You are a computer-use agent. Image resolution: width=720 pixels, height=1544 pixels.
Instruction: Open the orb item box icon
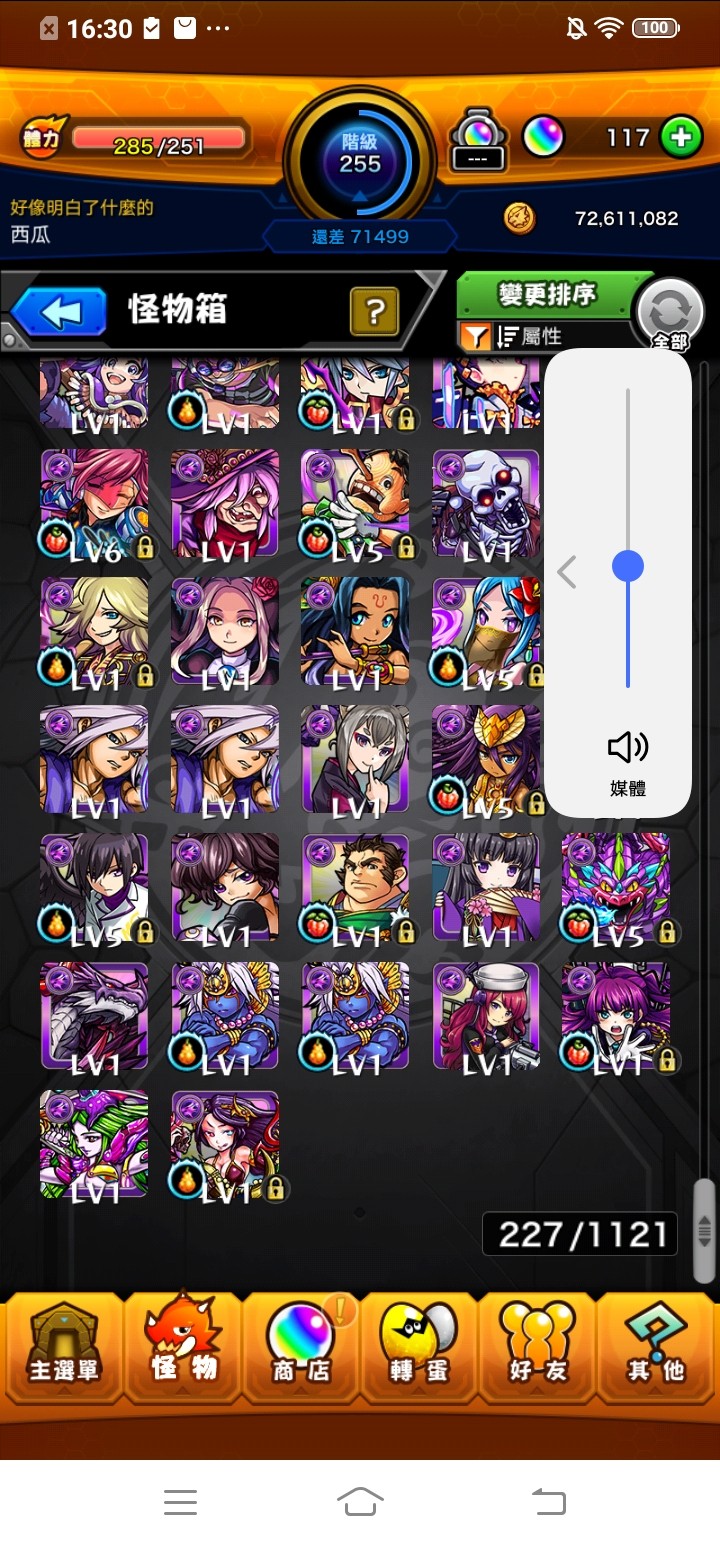click(x=479, y=140)
